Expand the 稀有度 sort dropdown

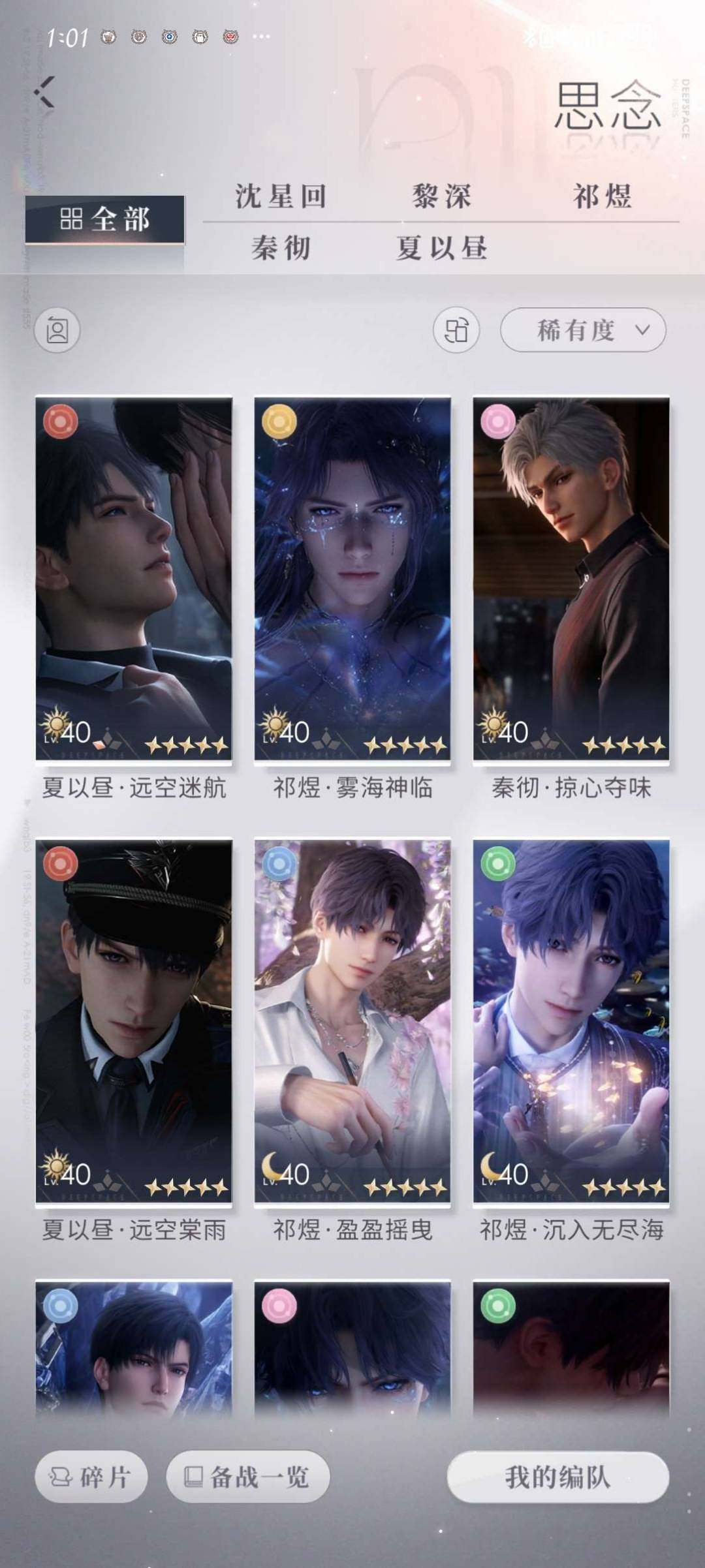coord(582,330)
